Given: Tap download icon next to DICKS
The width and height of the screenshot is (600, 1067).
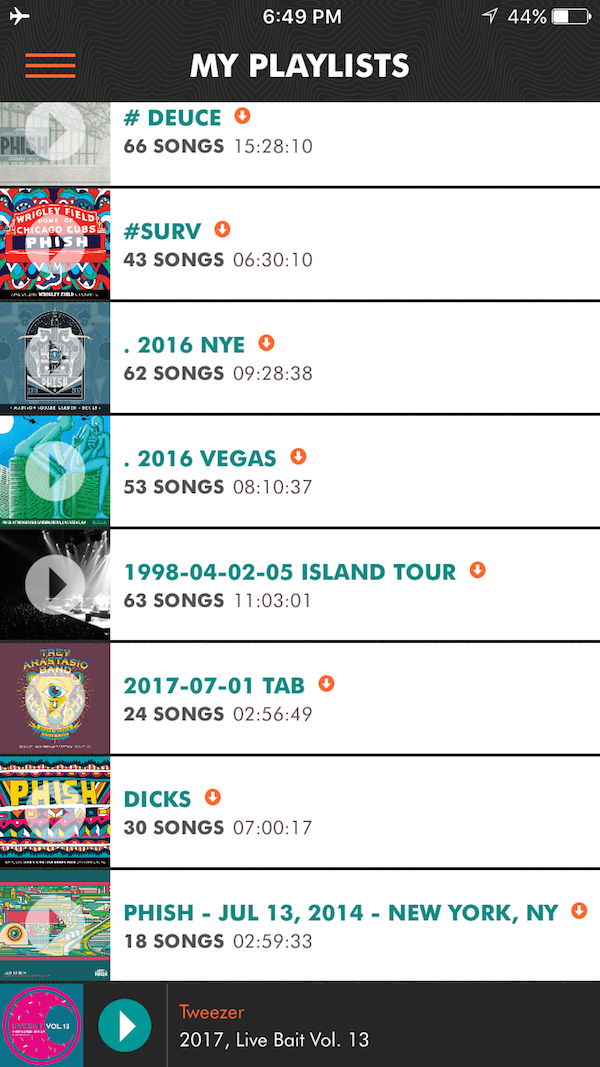Looking at the screenshot, I should (x=212, y=797).
